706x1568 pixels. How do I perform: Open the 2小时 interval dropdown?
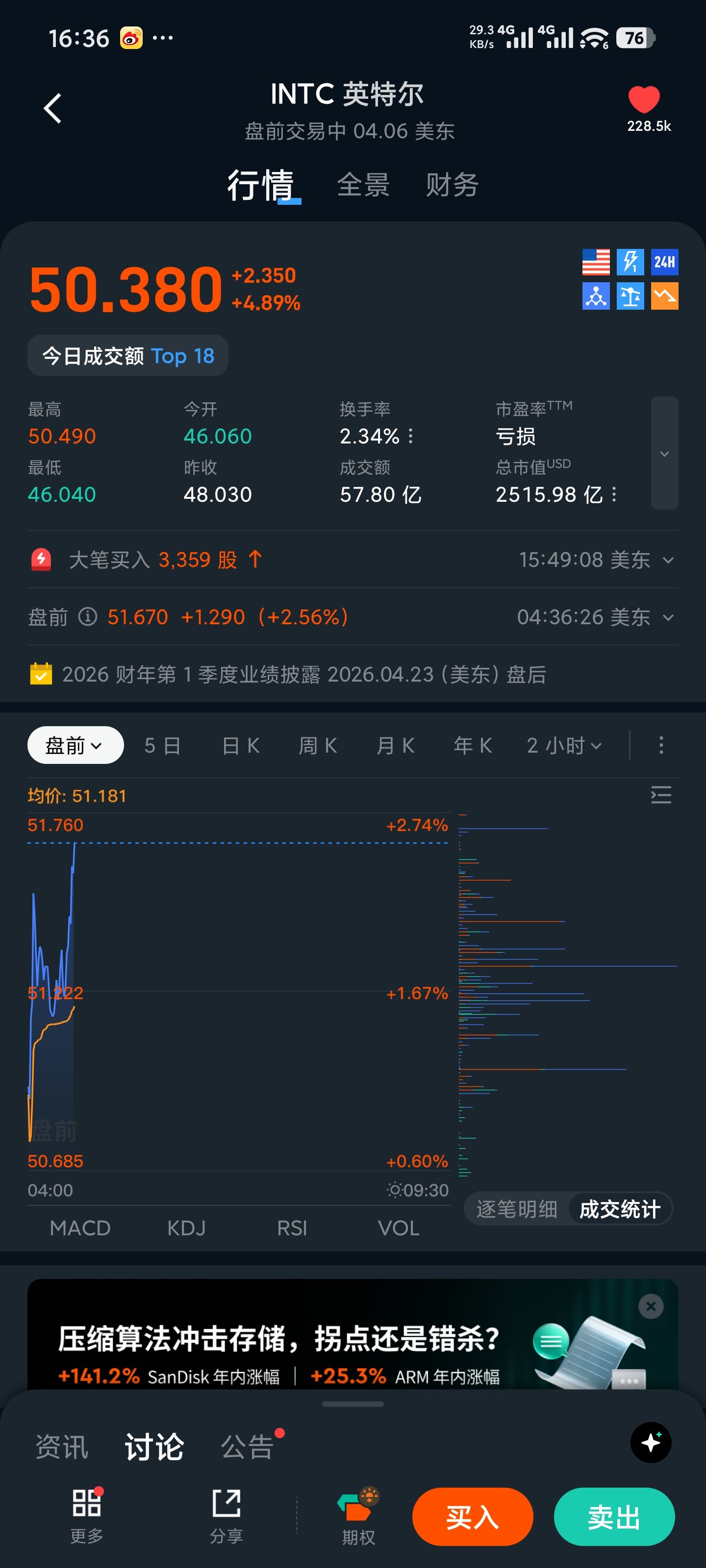point(564,745)
